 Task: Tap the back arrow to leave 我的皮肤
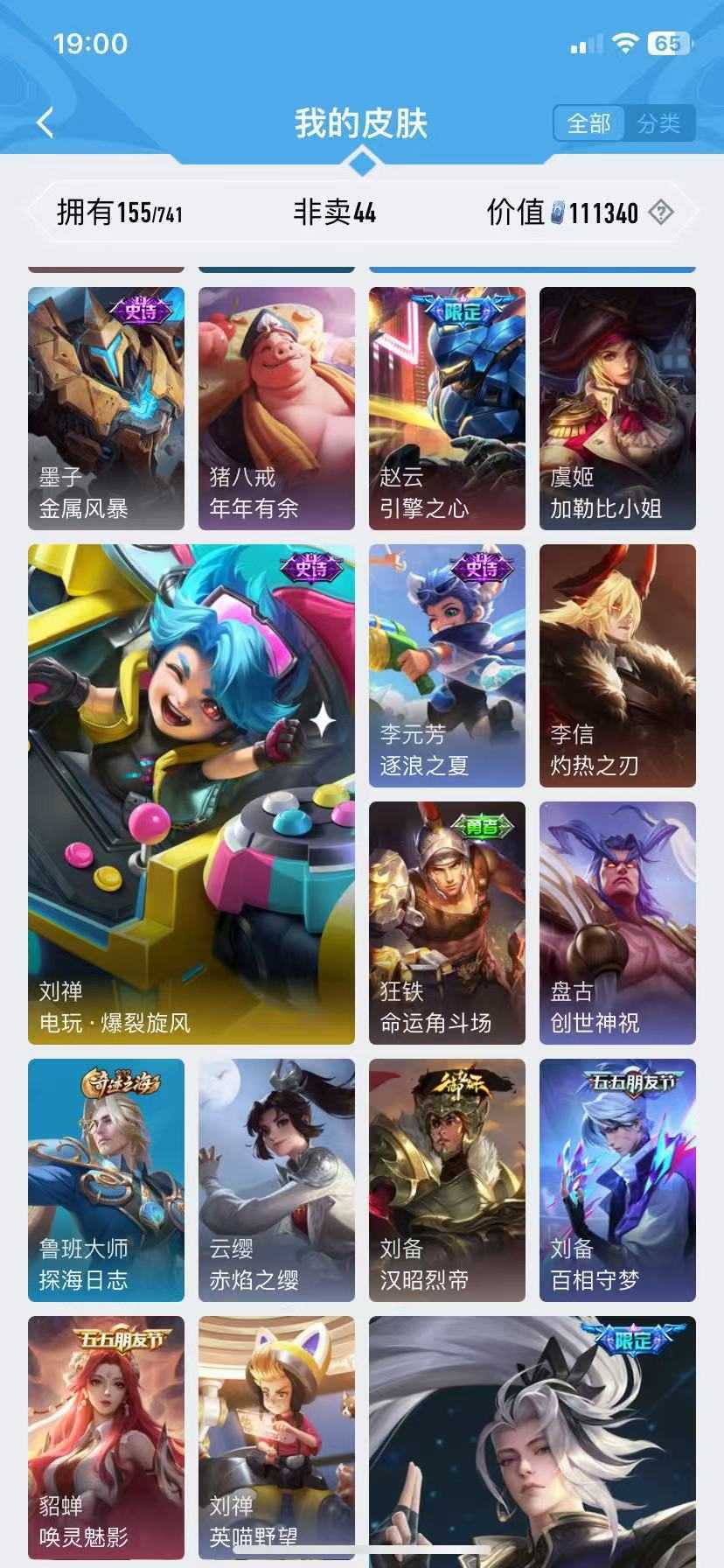(44, 122)
